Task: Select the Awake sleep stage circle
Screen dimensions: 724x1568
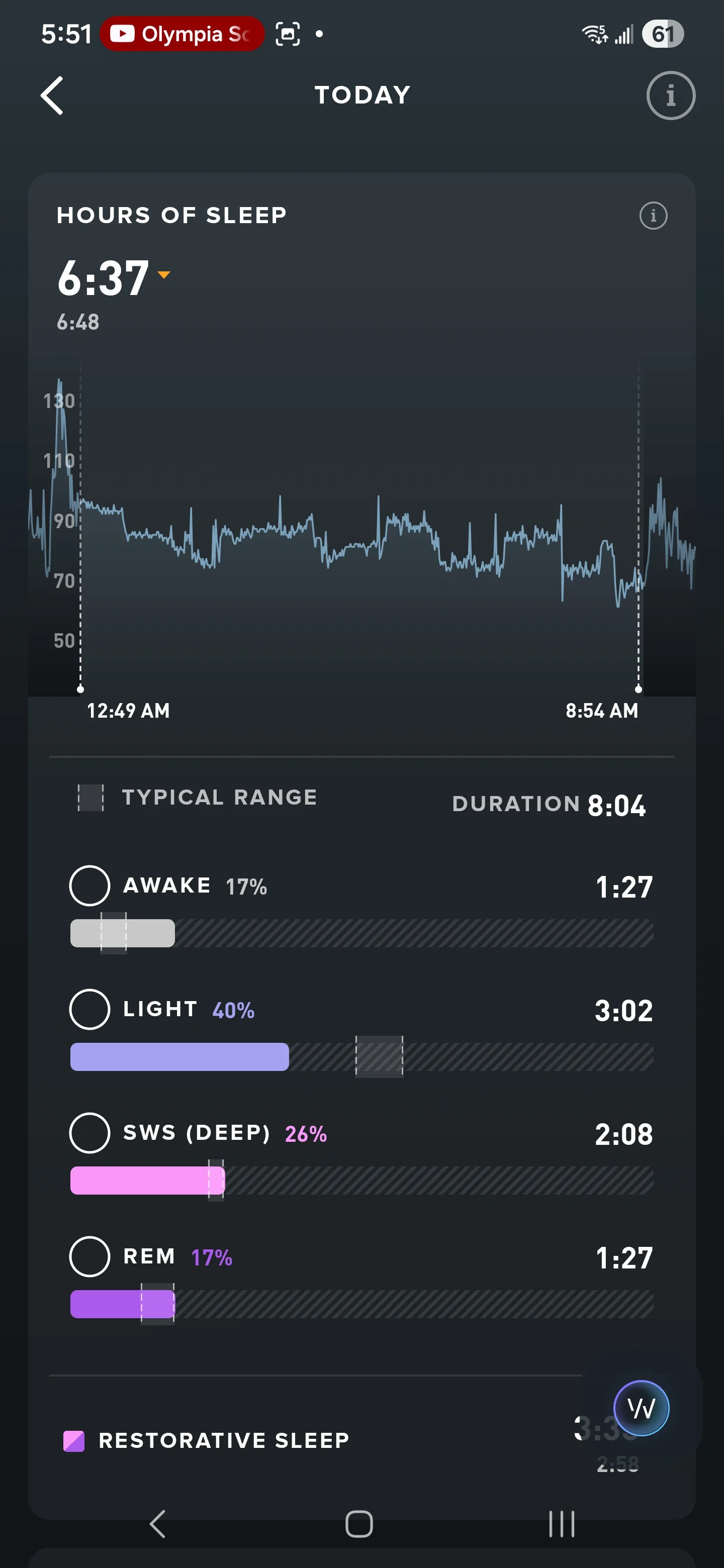Action: click(x=89, y=886)
